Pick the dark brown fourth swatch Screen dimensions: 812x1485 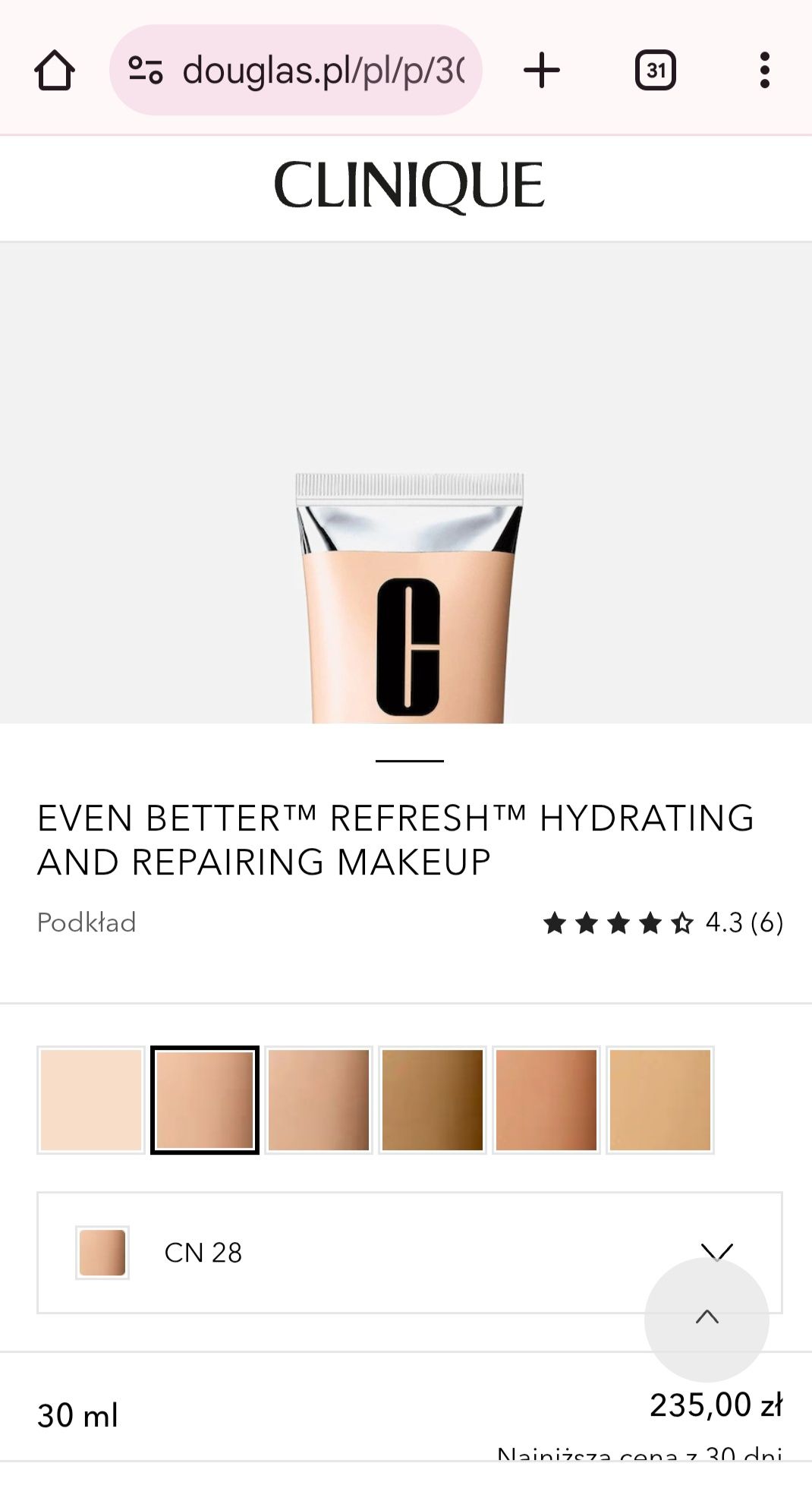(x=433, y=1100)
